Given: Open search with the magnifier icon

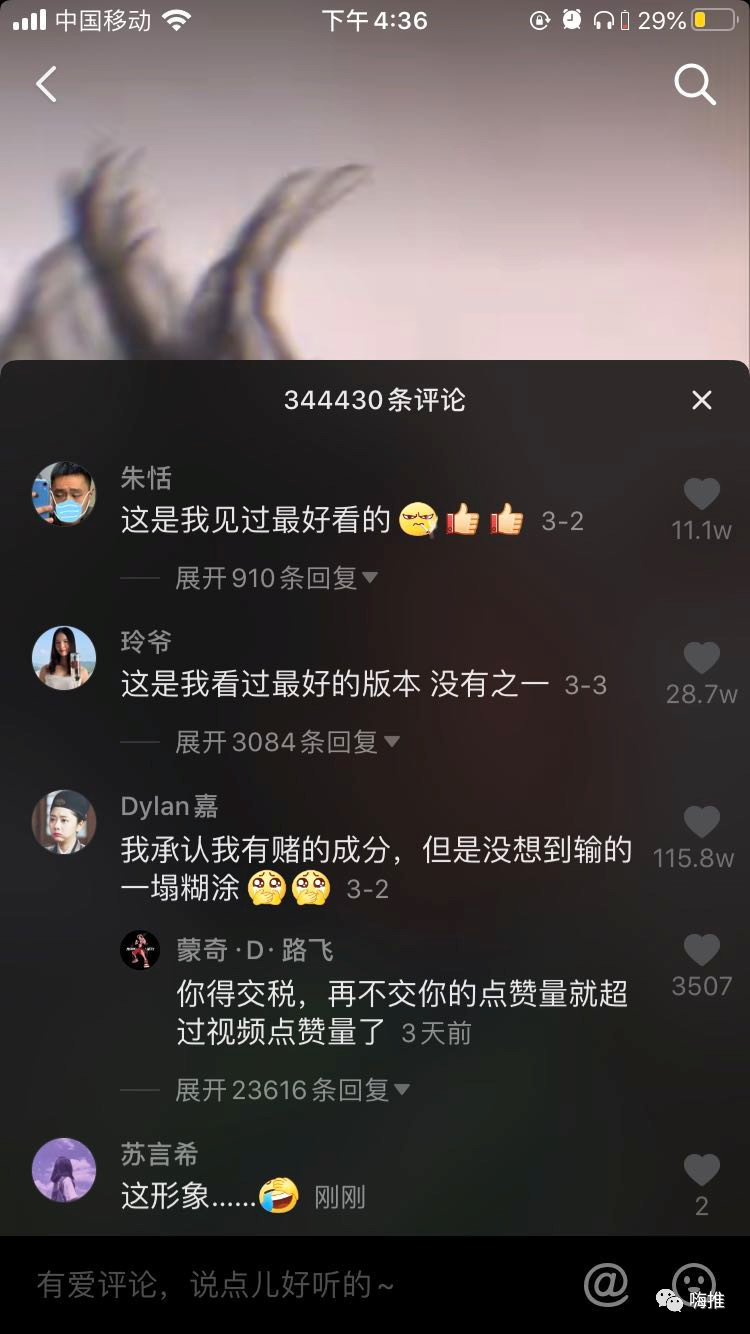Looking at the screenshot, I should point(694,85).
